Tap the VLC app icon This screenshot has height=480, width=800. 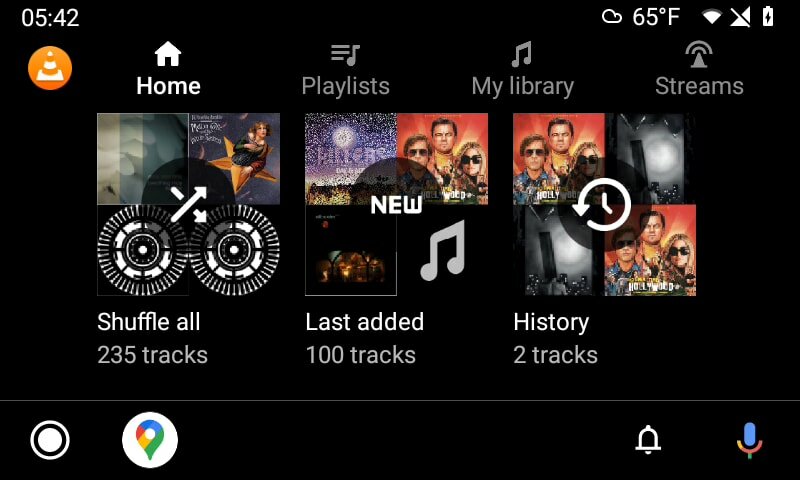(x=50, y=68)
